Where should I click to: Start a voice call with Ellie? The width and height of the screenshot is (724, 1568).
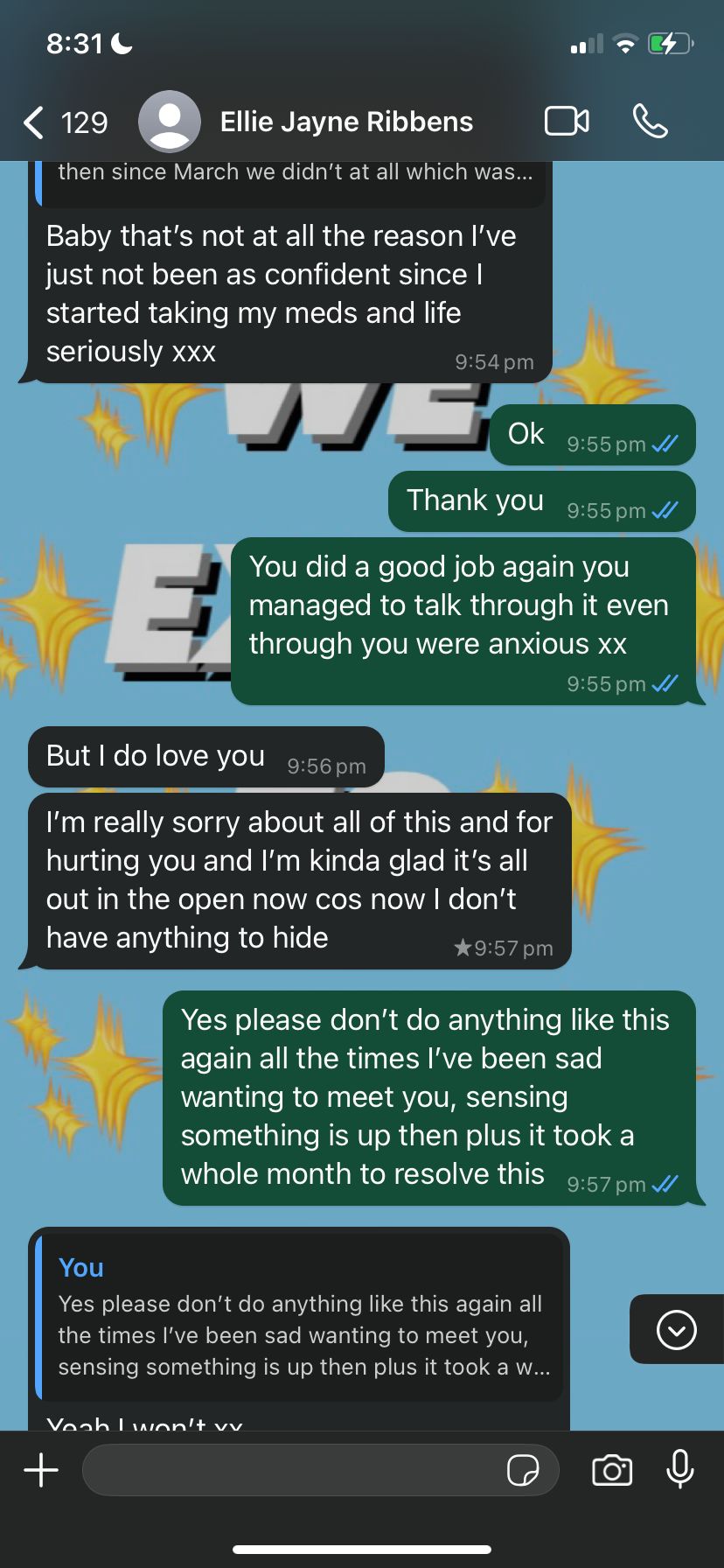coord(650,122)
